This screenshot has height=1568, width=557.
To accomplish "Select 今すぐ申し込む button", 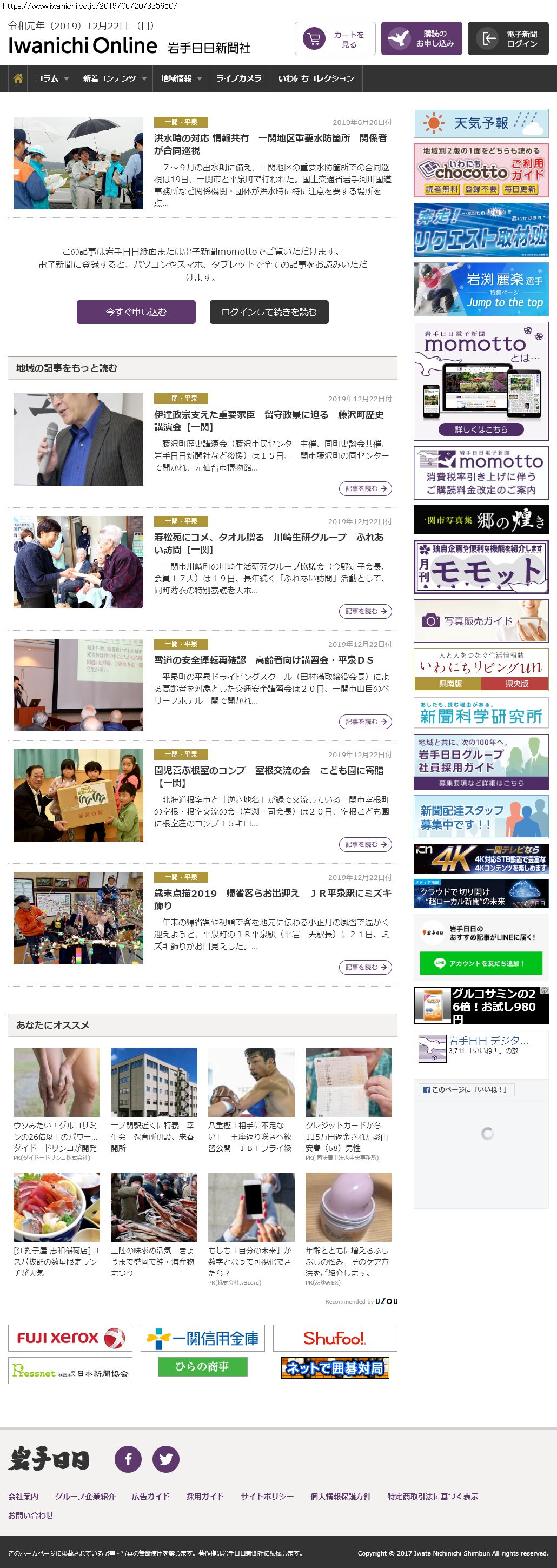I will (136, 312).
